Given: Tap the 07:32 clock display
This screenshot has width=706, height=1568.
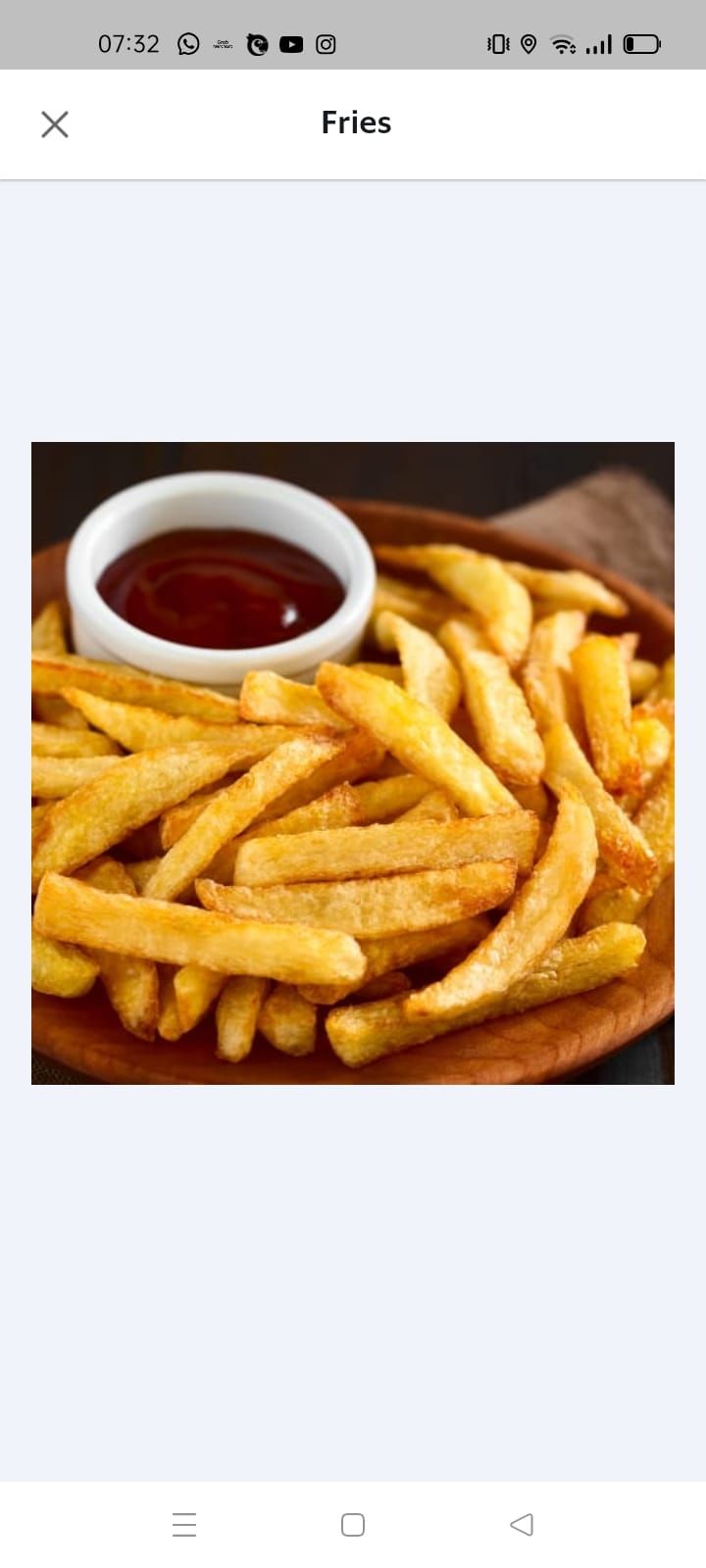Looking at the screenshot, I should 128,44.
